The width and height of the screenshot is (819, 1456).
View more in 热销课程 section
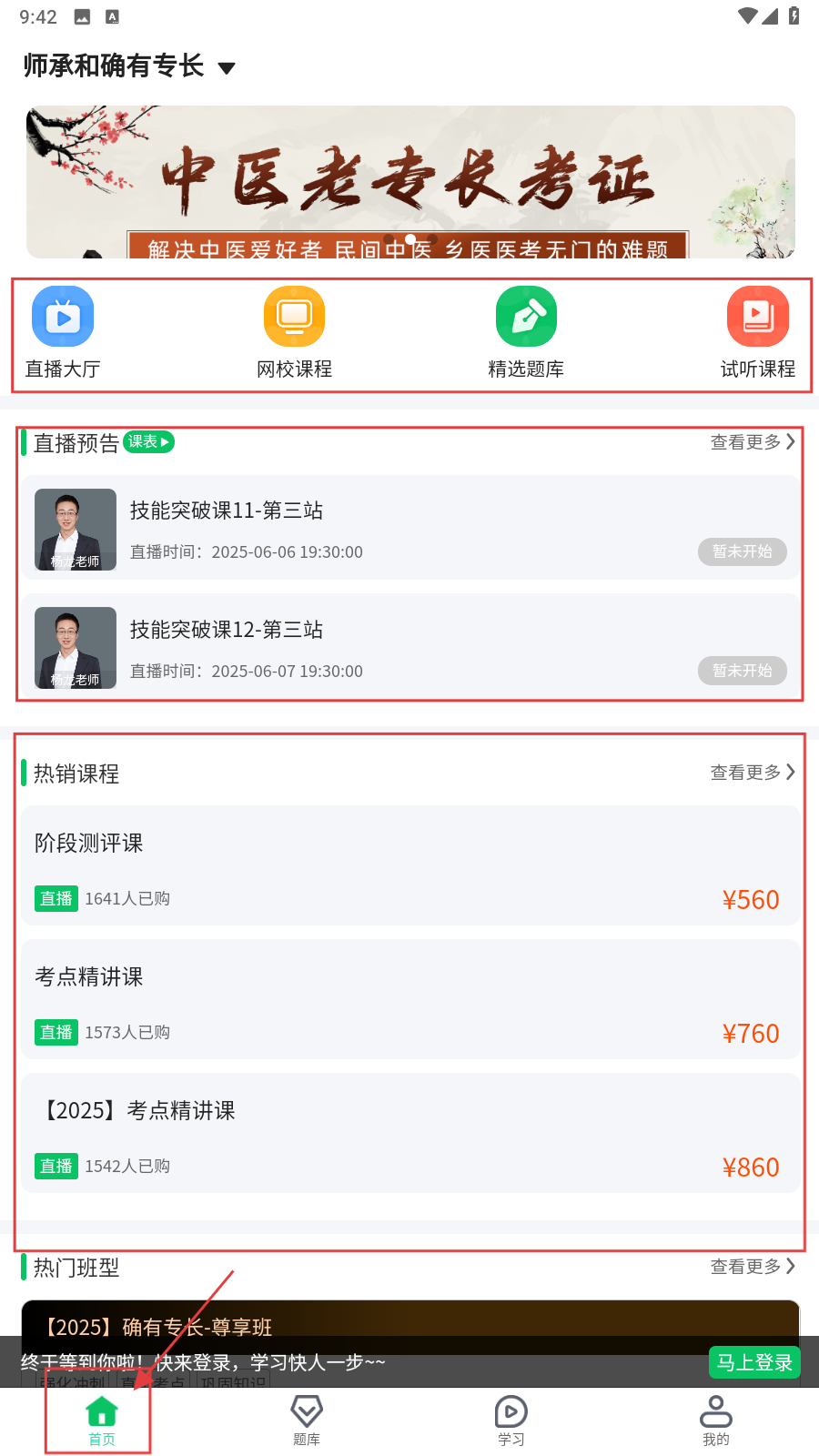pyautogui.click(x=752, y=773)
